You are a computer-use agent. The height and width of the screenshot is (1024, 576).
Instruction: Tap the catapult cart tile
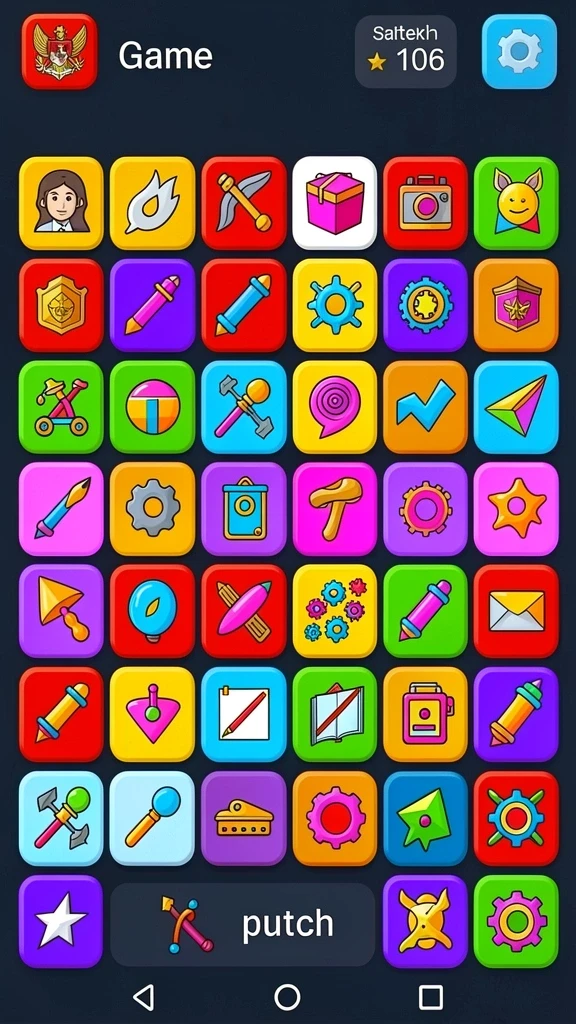click(x=61, y=408)
